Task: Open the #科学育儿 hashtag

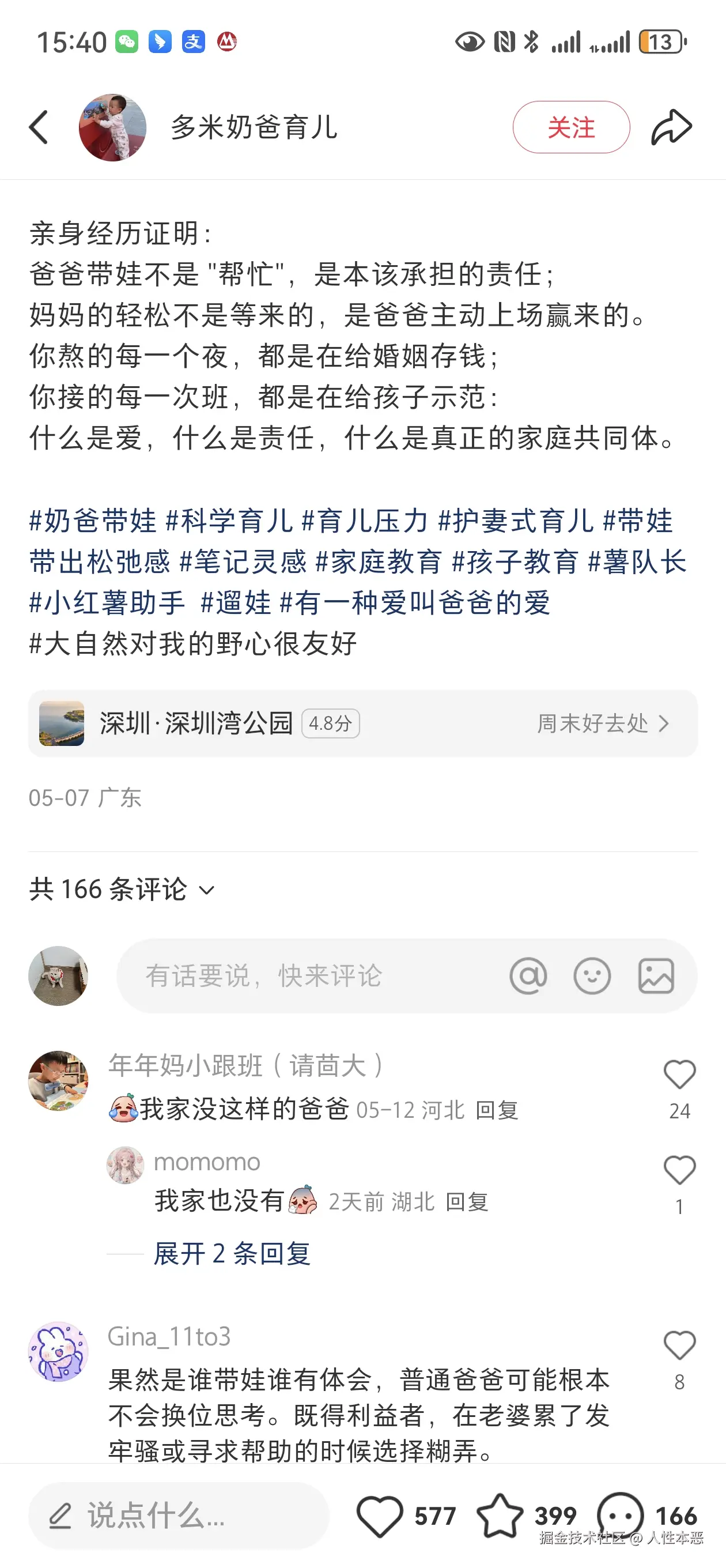Action: point(229,521)
